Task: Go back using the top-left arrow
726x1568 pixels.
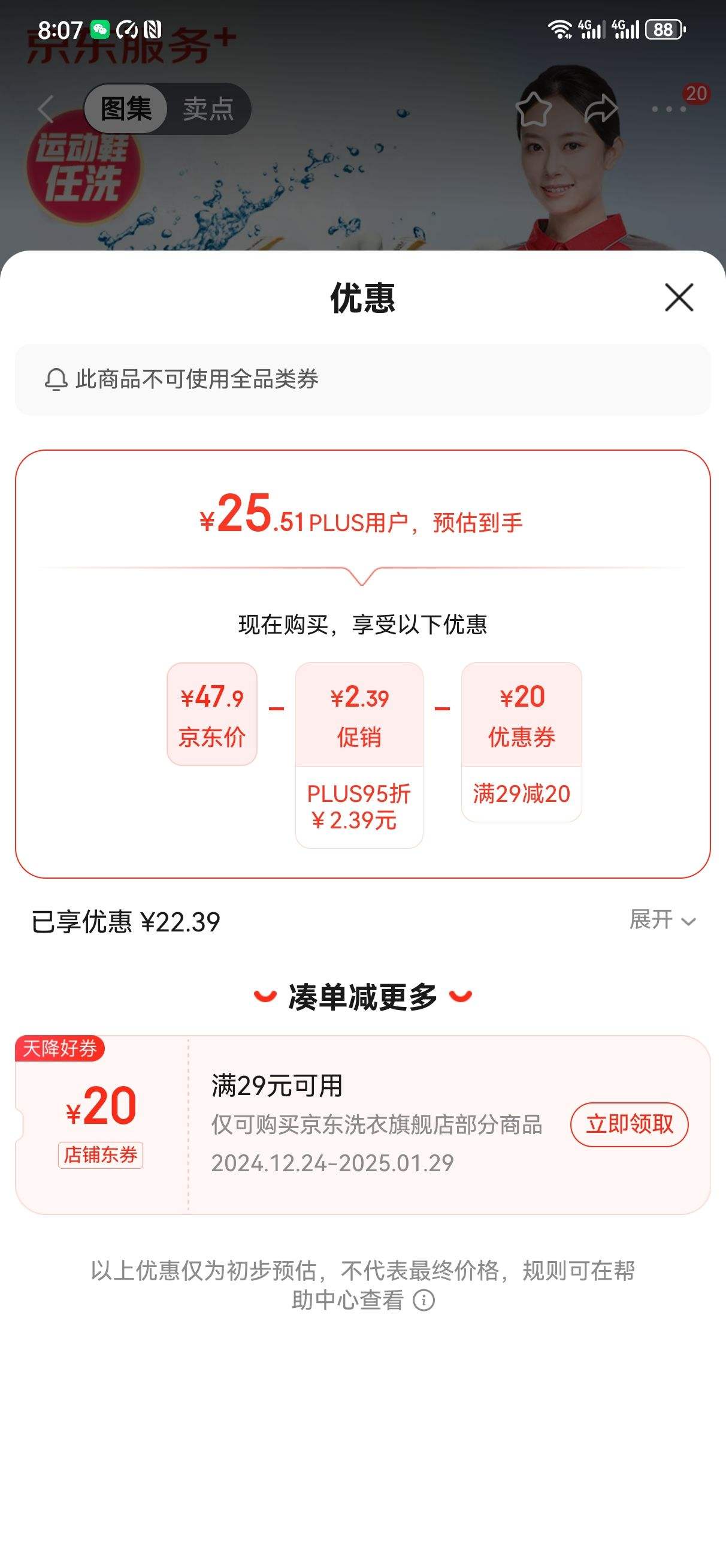Action: pyautogui.click(x=46, y=109)
